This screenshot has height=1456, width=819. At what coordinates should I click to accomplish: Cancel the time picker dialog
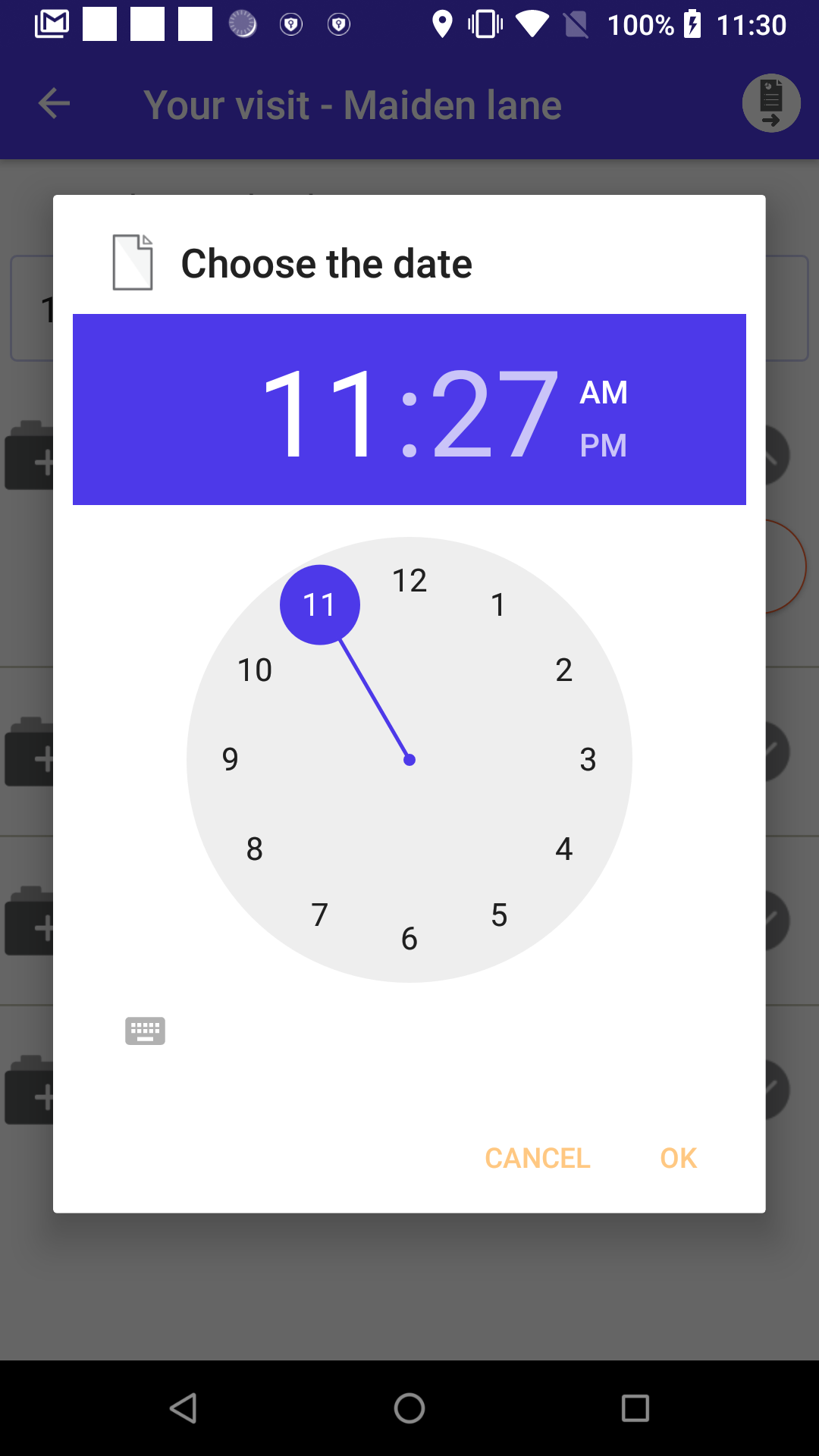click(x=537, y=1158)
